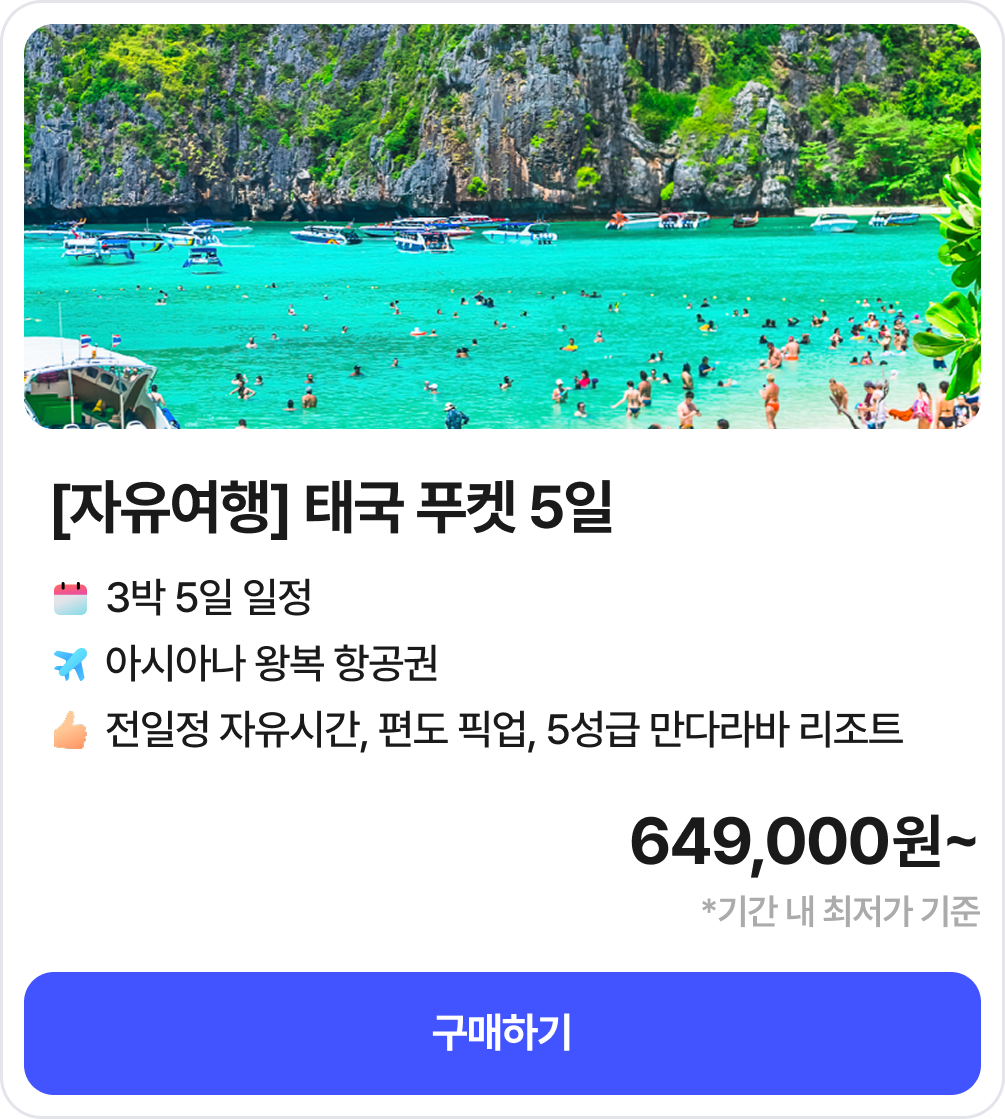1005x1119 pixels.
Task: Open the 태국 푸켓 5일 trip photo card
Action: tap(502, 227)
